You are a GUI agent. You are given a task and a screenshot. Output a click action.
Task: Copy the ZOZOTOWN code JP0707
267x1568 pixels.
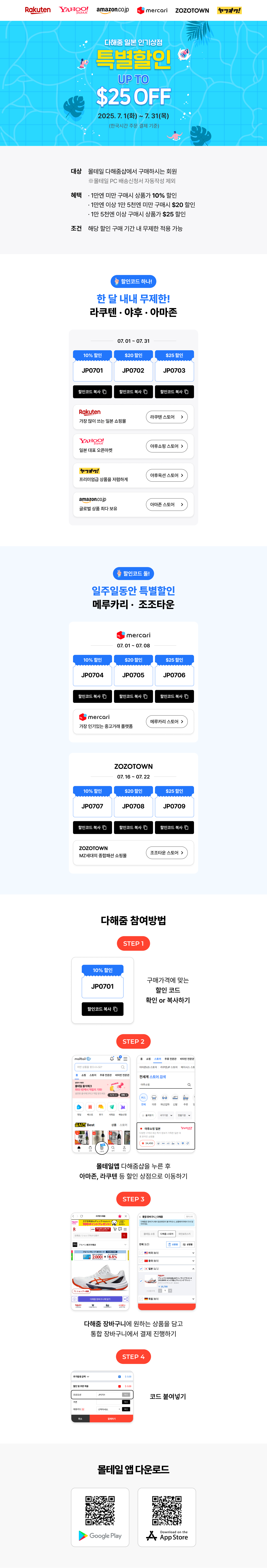[x=92, y=827]
